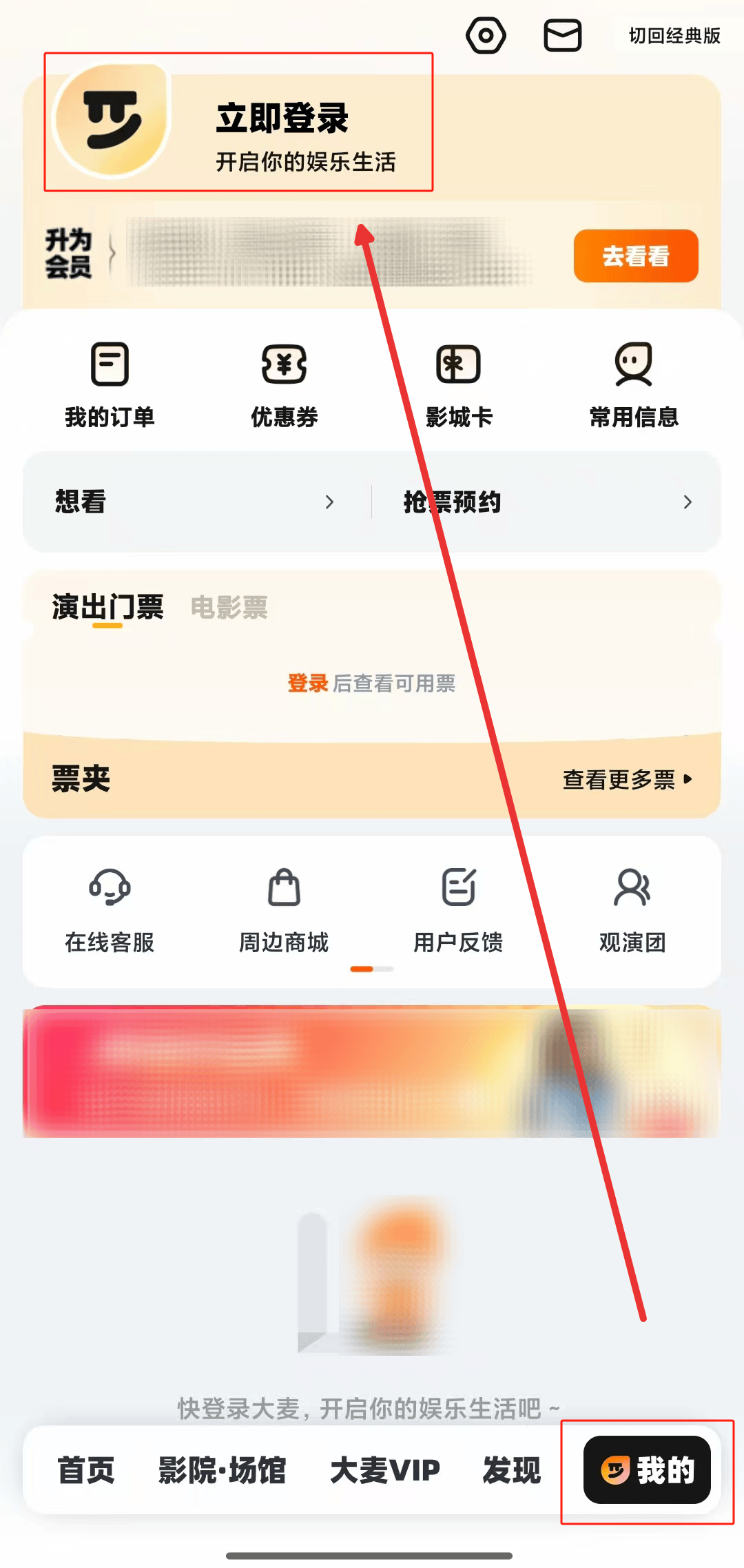Tap the 去看看 membership button
Screen dimensions: 744x1568
(x=635, y=256)
